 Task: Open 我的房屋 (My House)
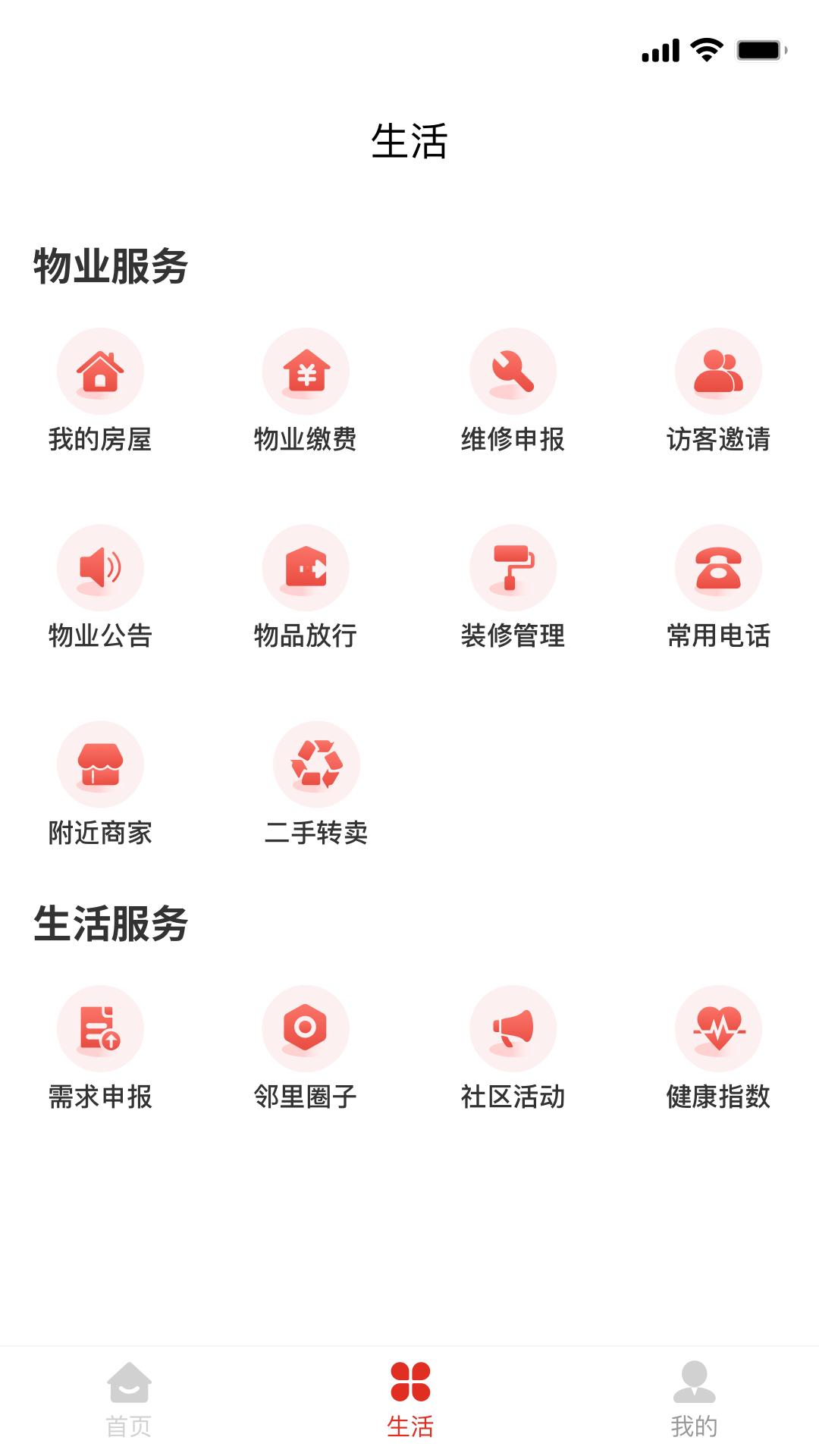(101, 394)
